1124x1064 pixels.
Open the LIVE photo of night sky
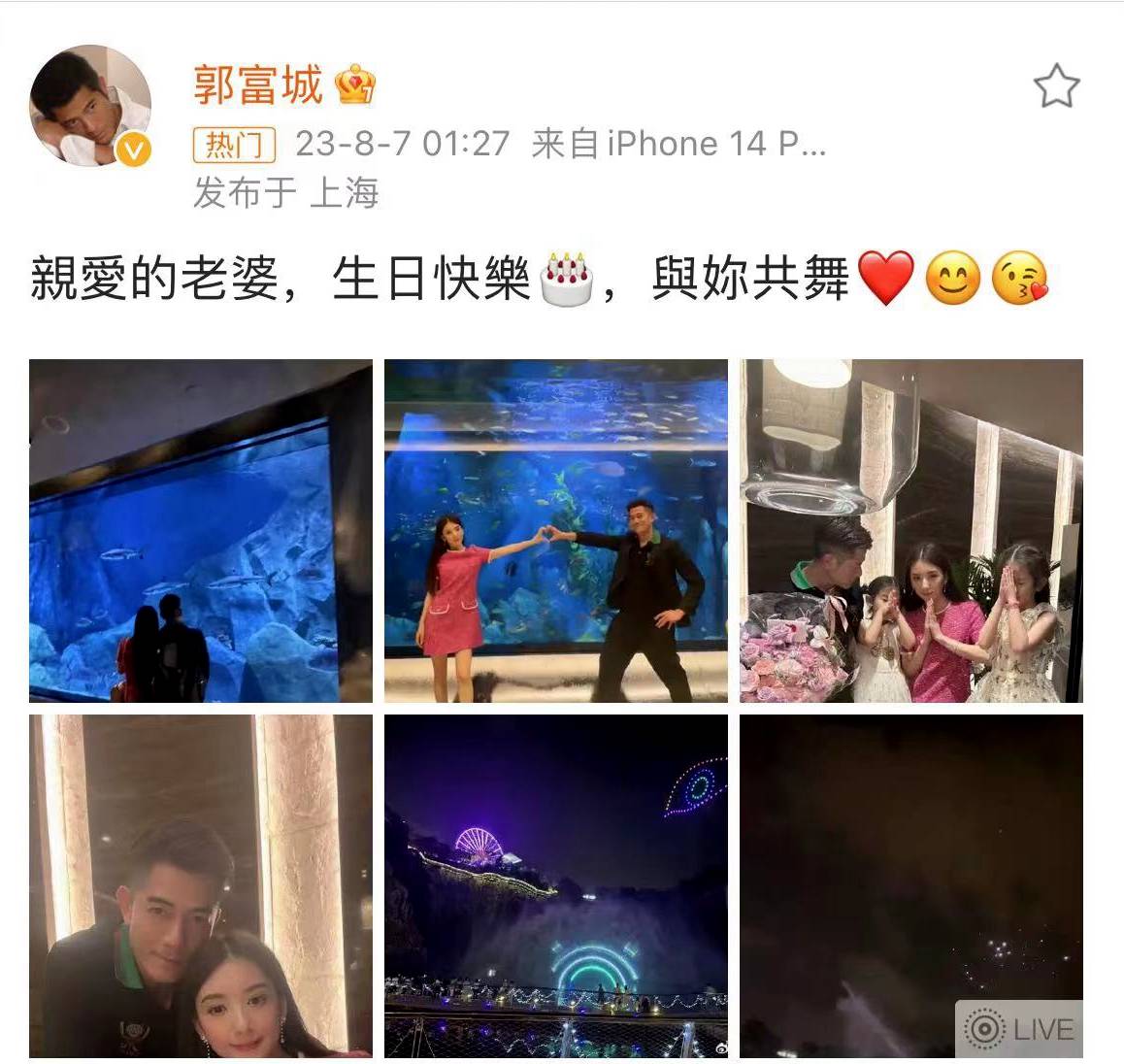coord(910,885)
